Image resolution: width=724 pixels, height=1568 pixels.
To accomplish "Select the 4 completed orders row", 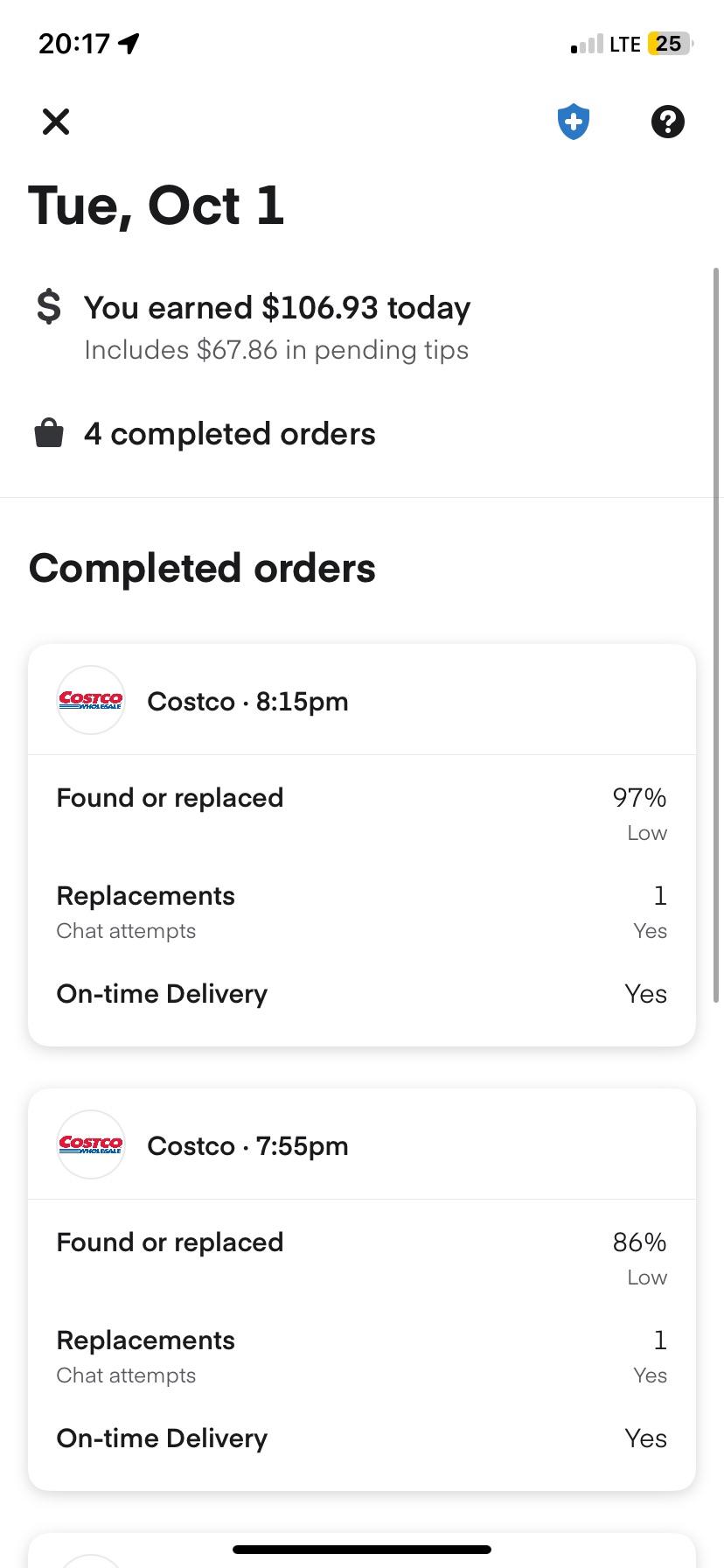I will pyautogui.click(x=229, y=432).
